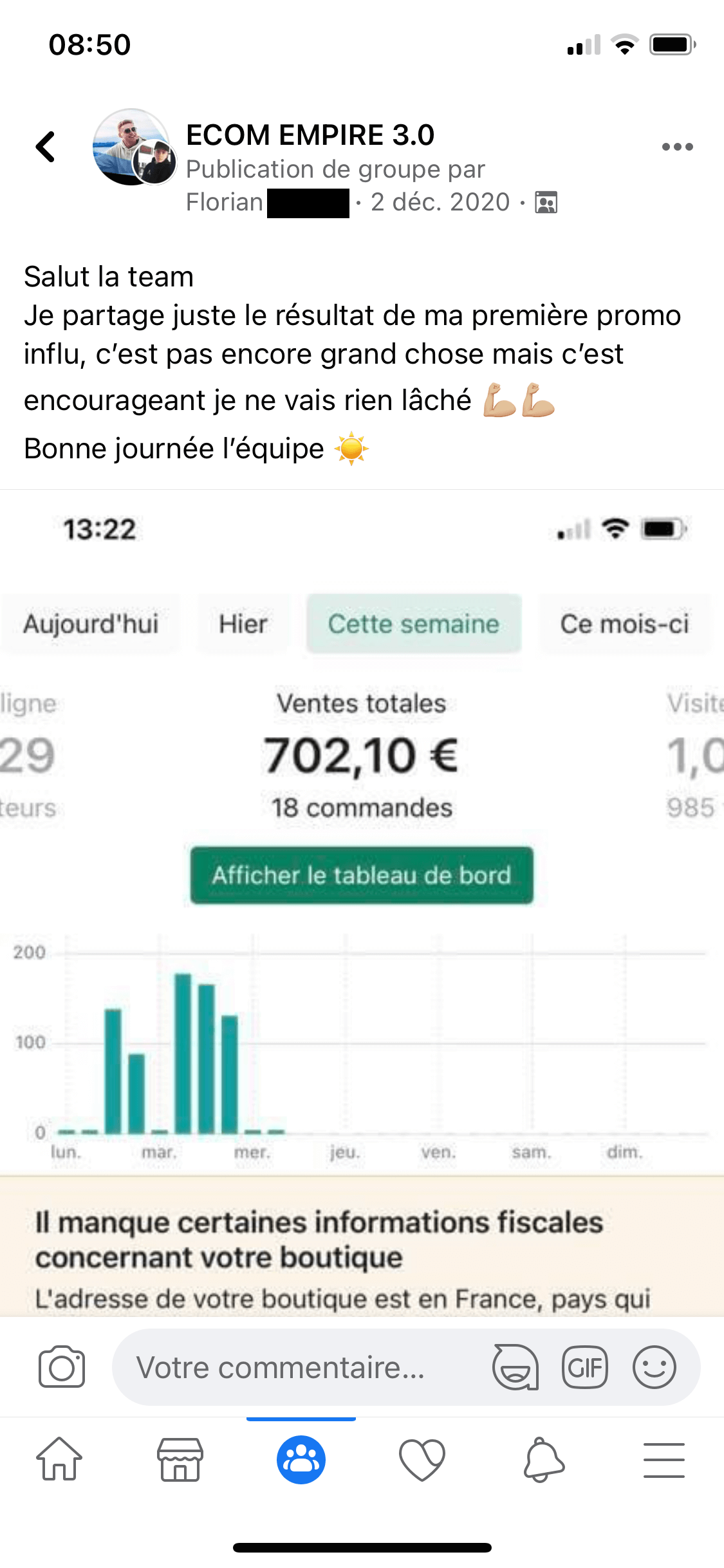Image resolution: width=724 pixels, height=1568 pixels.
Task: Switch to the Home tab
Action: (x=59, y=1460)
